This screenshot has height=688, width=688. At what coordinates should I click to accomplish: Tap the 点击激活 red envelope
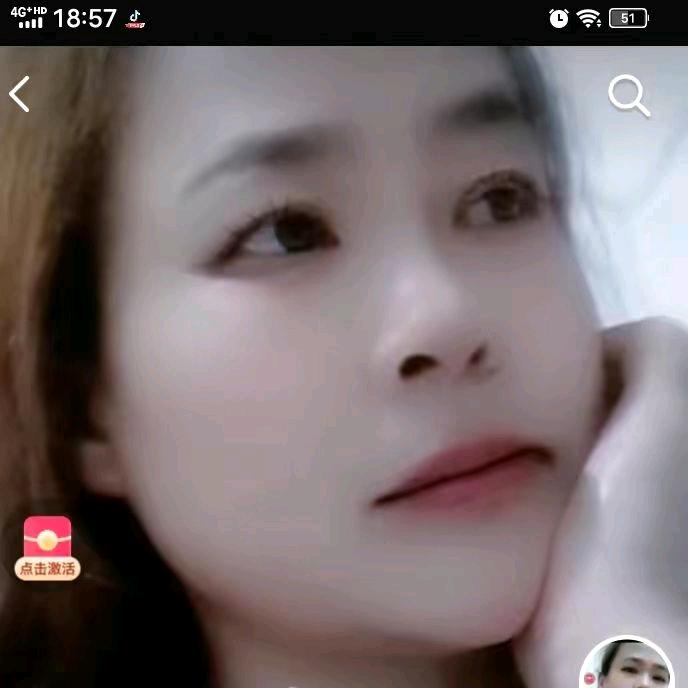(47, 547)
